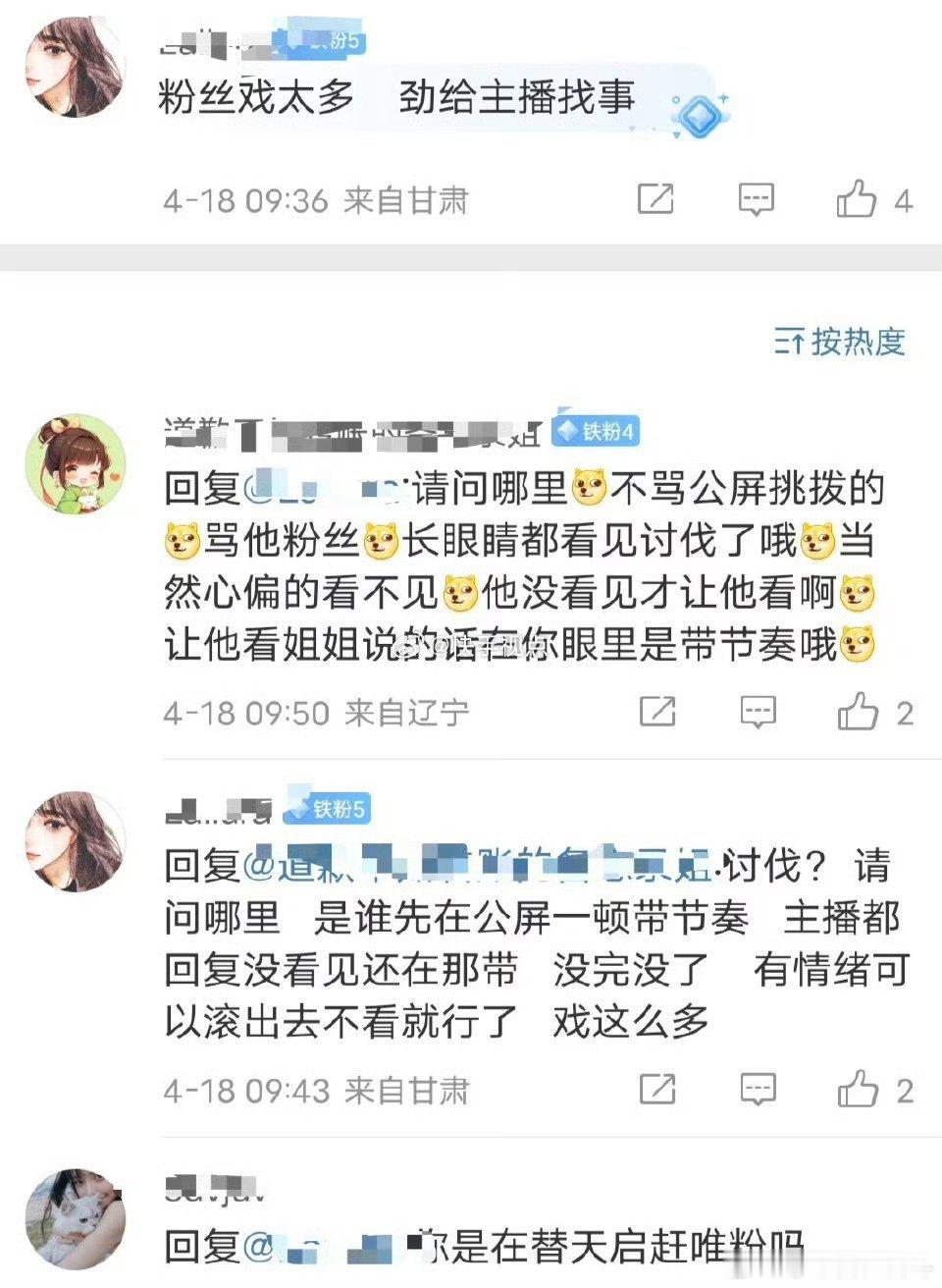The height and width of the screenshot is (1288, 942).
Task: Open the comment bubble on the 09:43 reply
Action: click(x=757, y=1091)
